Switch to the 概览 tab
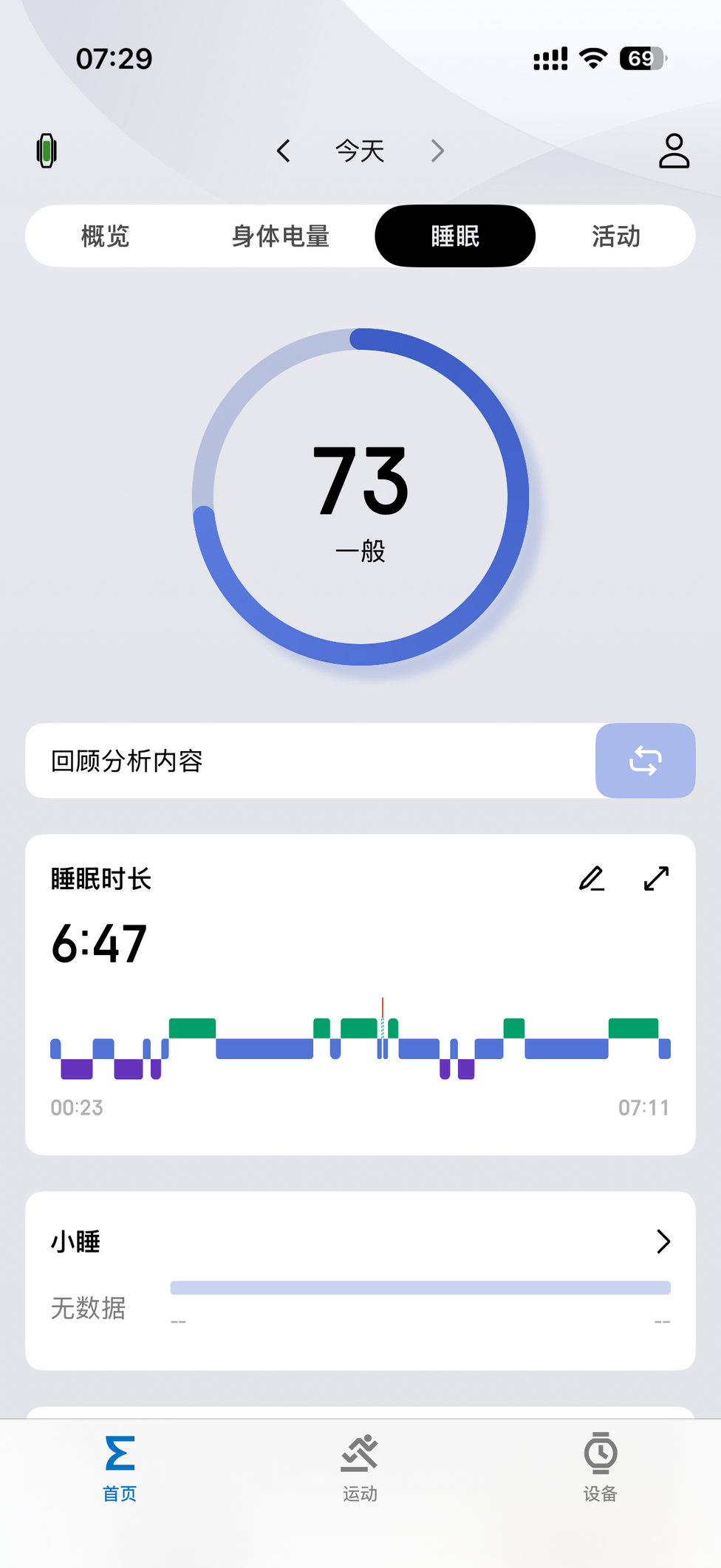The width and height of the screenshot is (721, 1568). point(105,236)
